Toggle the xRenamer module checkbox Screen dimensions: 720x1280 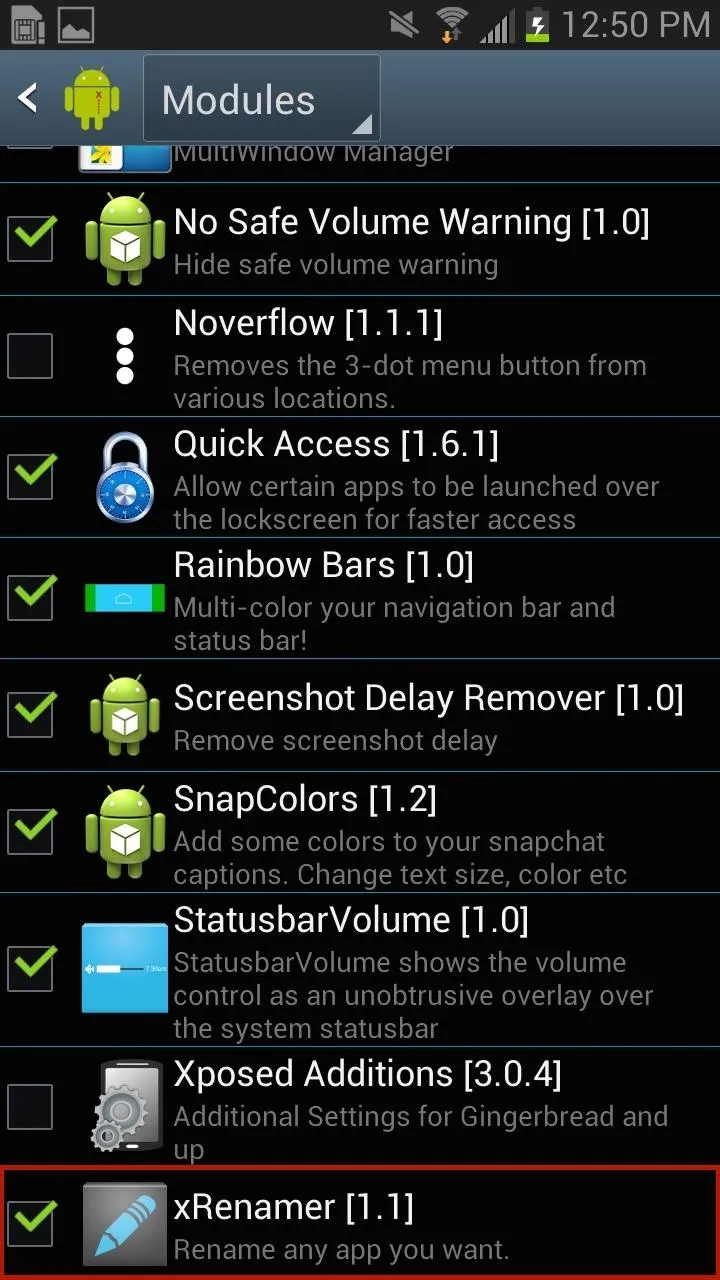(30, 1224)
